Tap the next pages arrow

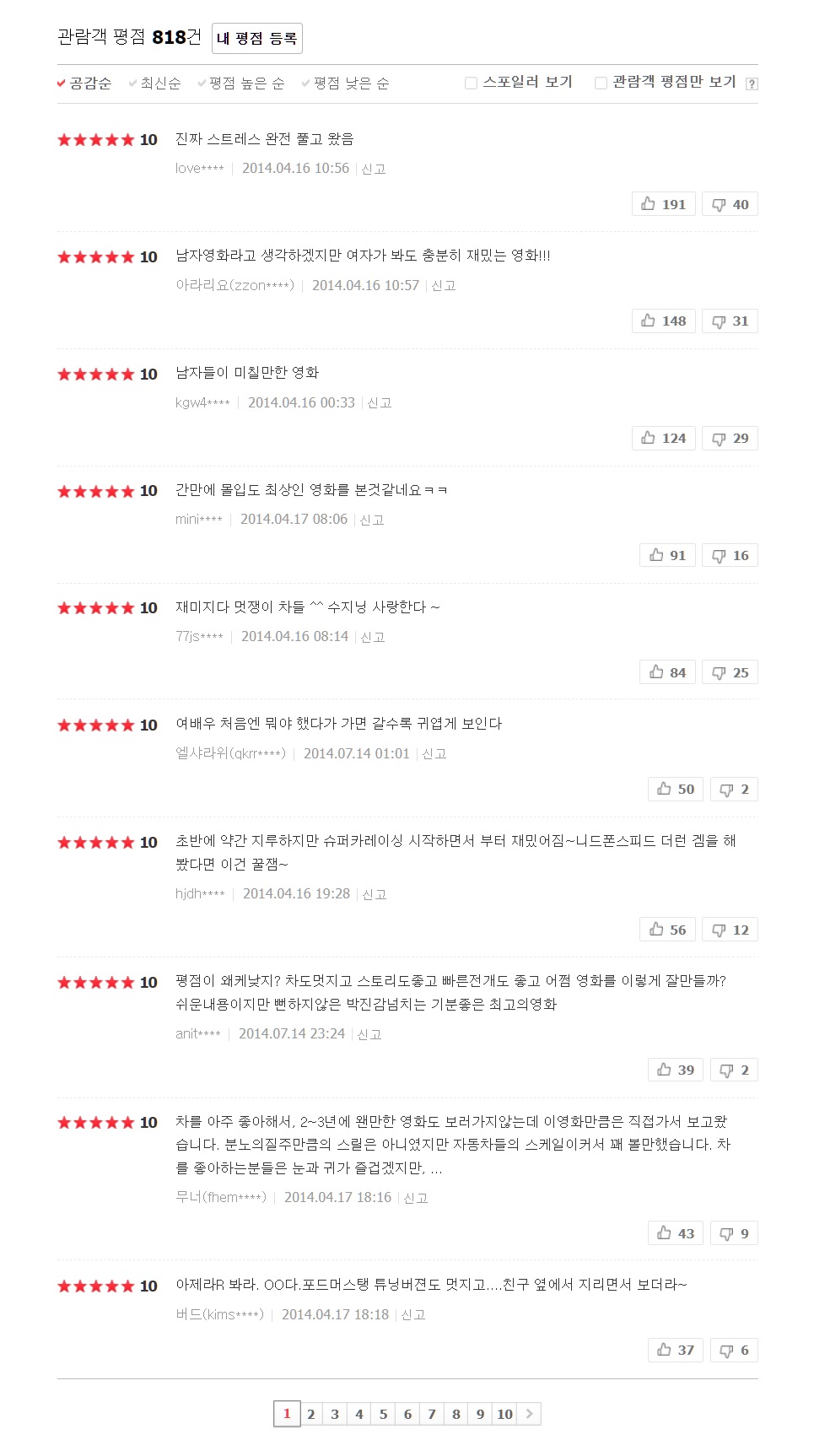[529, 1414]
